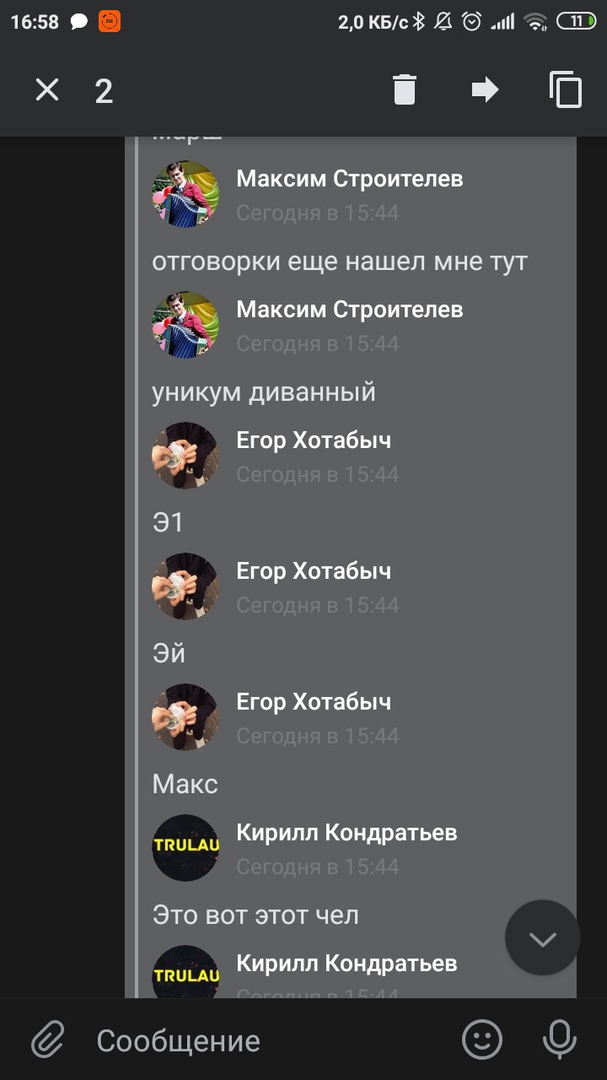Jump to the latest messages
Image resolution: width=607 pixels, height=1080 pixels.
pos(542,938)
